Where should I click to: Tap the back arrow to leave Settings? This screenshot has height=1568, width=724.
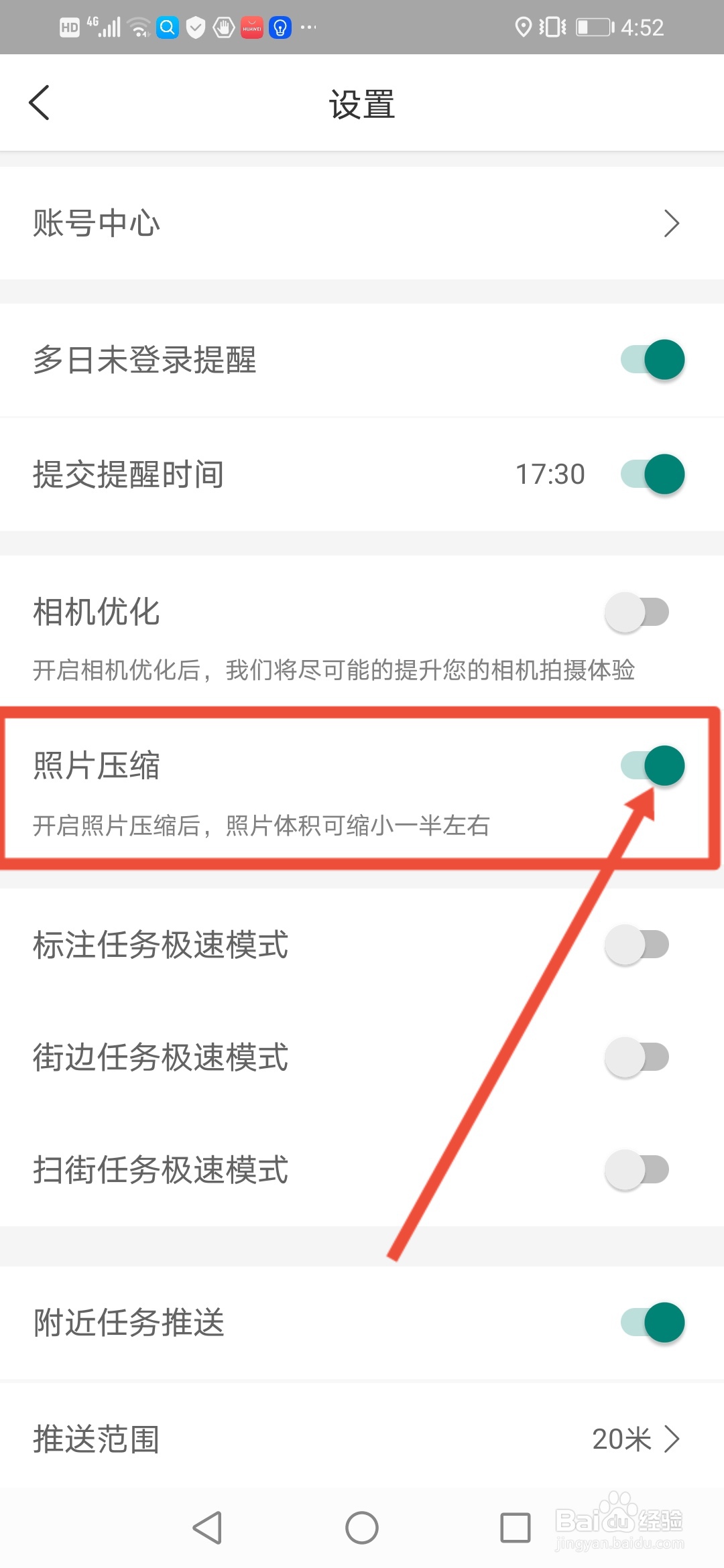click(40, 102)
